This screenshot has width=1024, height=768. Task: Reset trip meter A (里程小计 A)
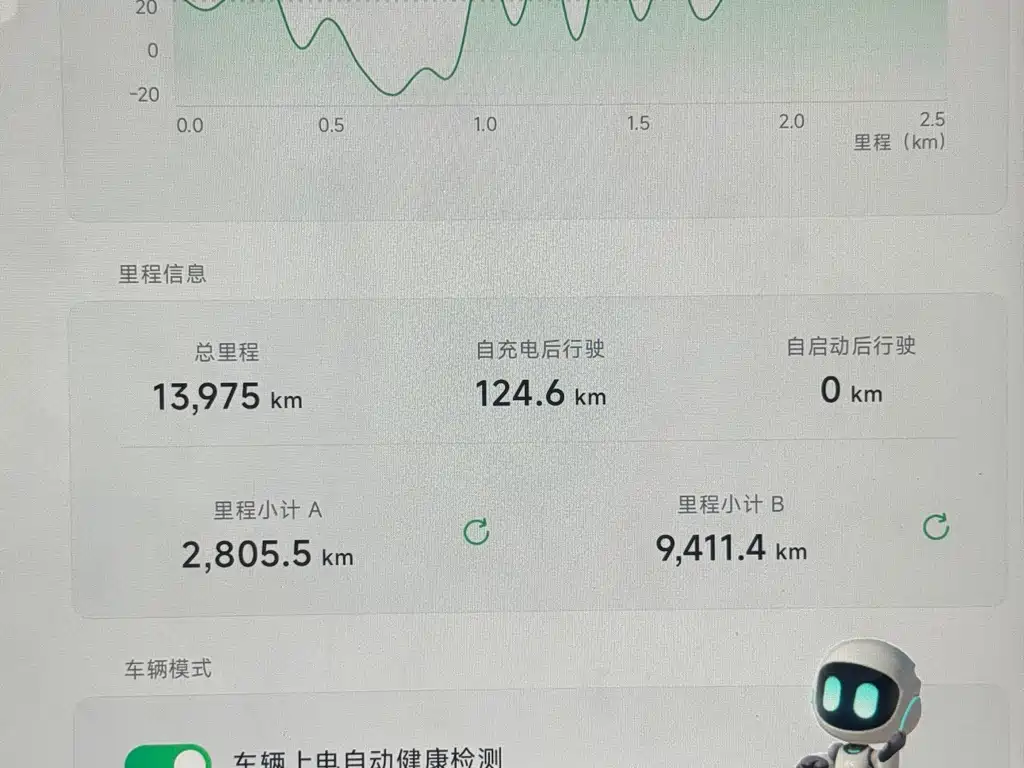477,532
